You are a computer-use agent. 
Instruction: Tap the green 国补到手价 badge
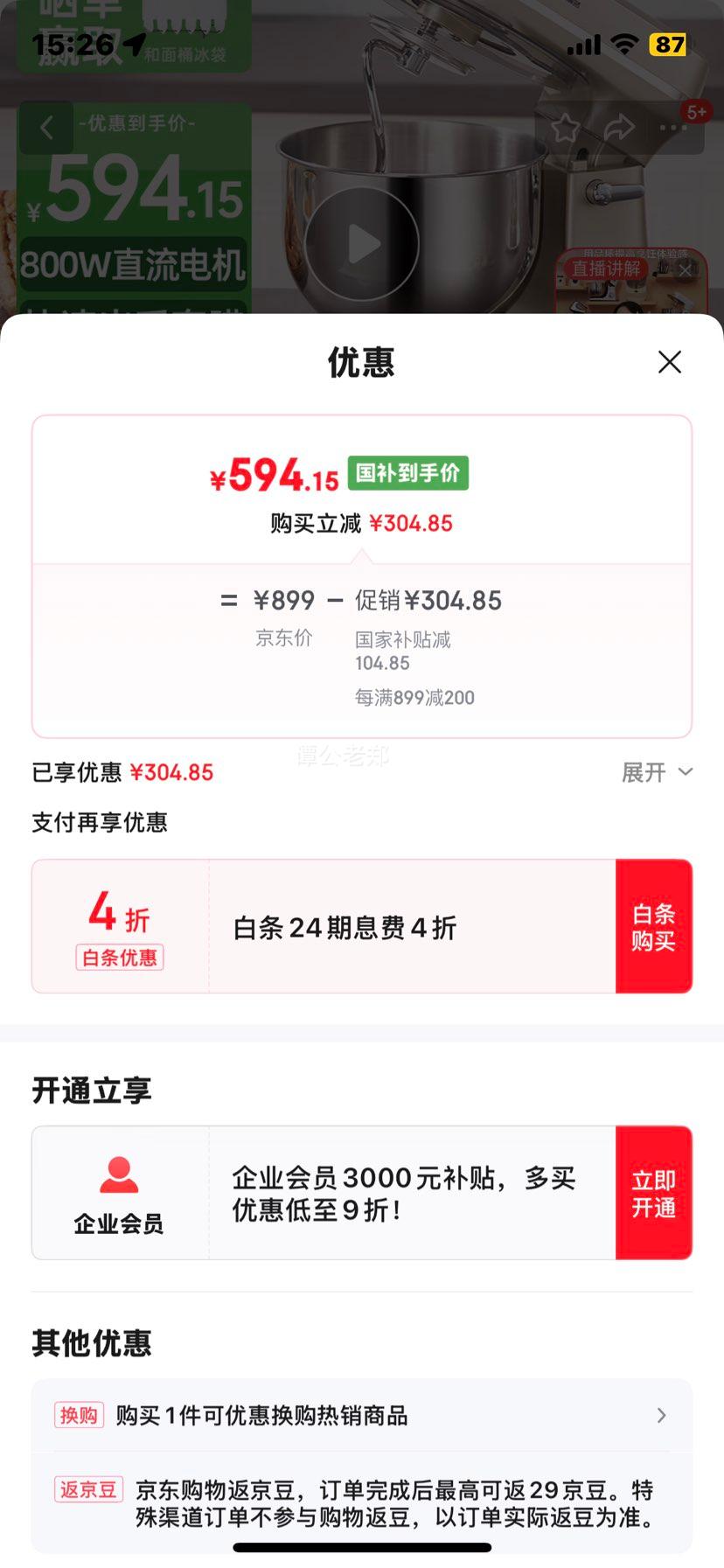click(x=408, y=474)
